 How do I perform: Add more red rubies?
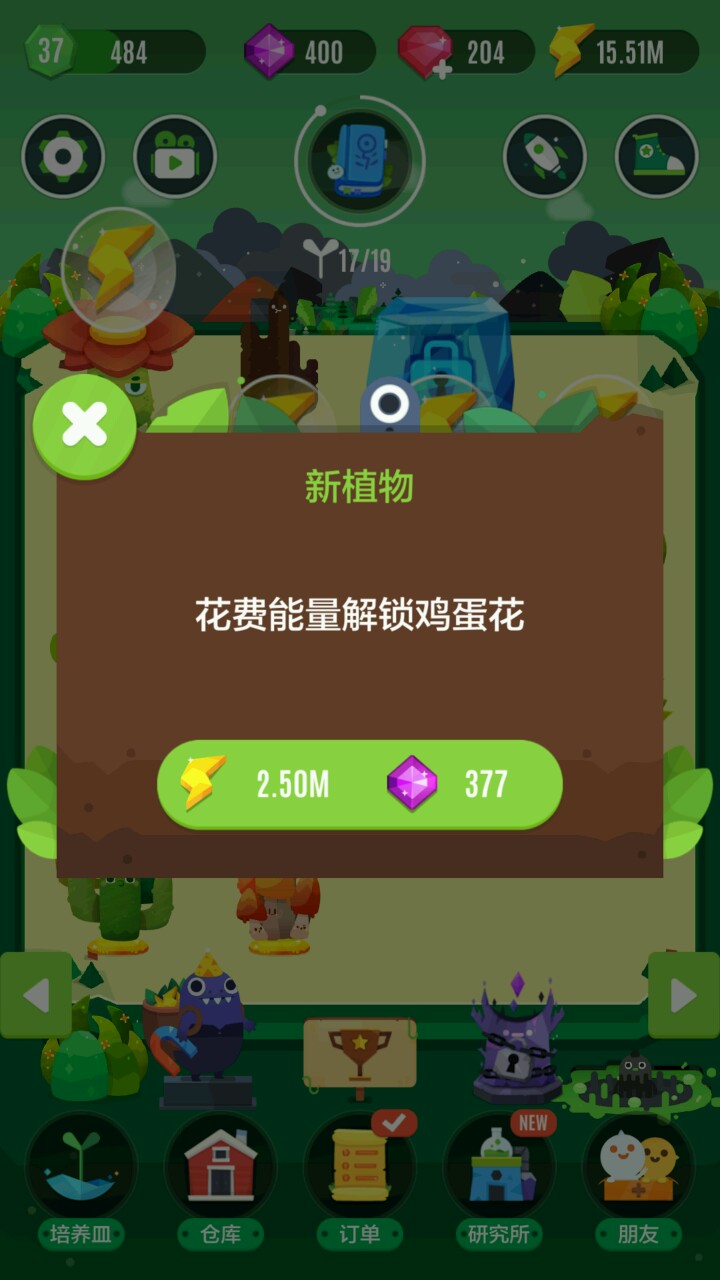(427, 52)
